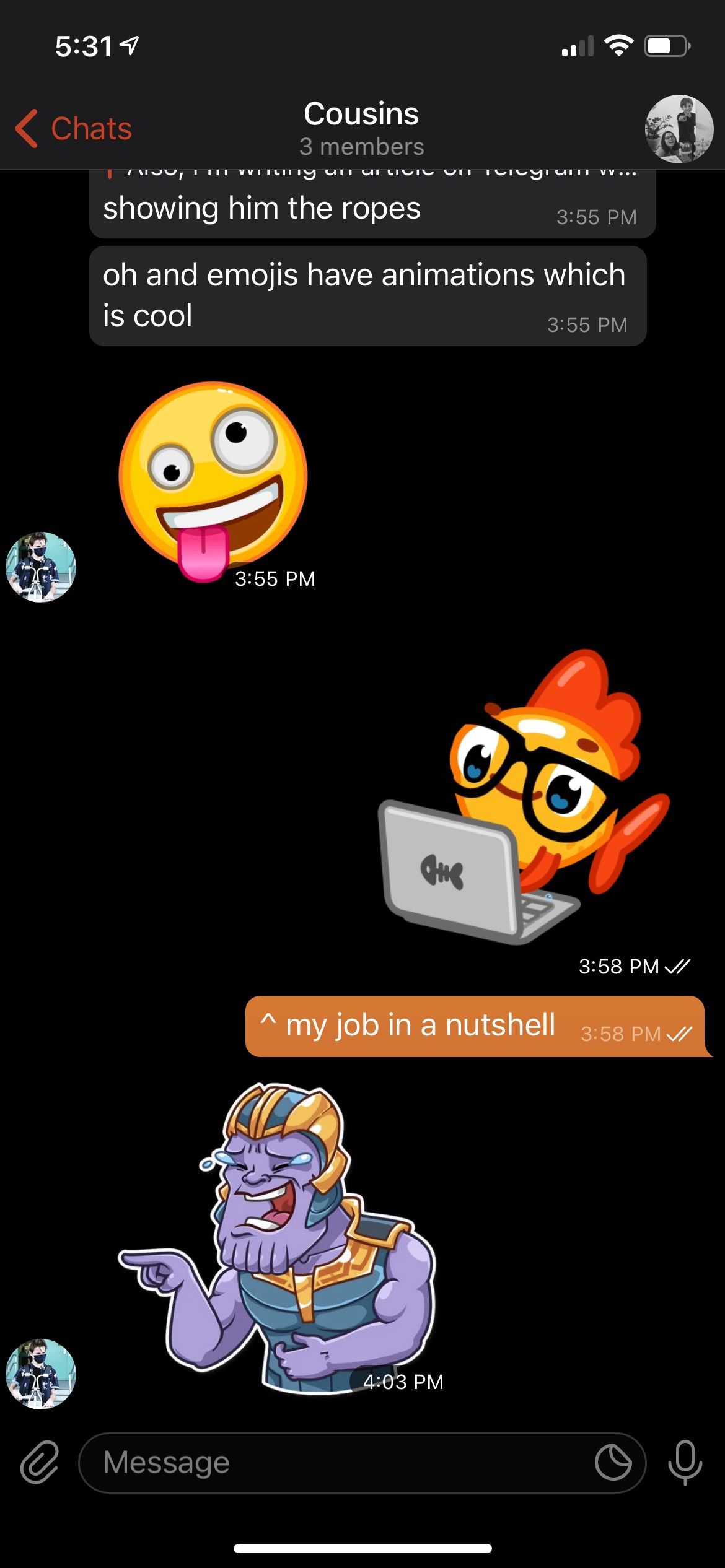Screen dimensions: 725x1568
Task: Tap the 'my job in a nutshell' message
Action: tap(476, 1026)
